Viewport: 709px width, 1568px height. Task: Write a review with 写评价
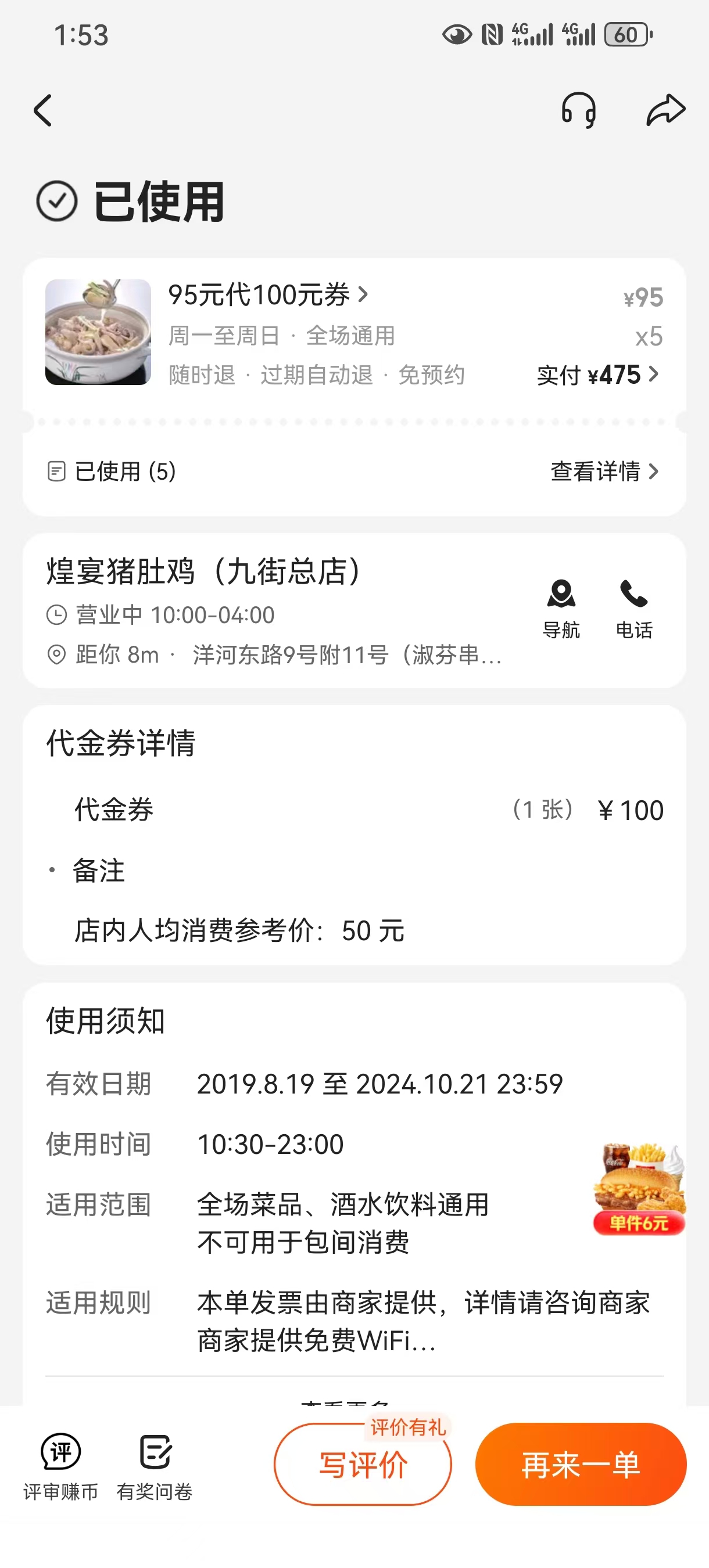pos(363,1465)
